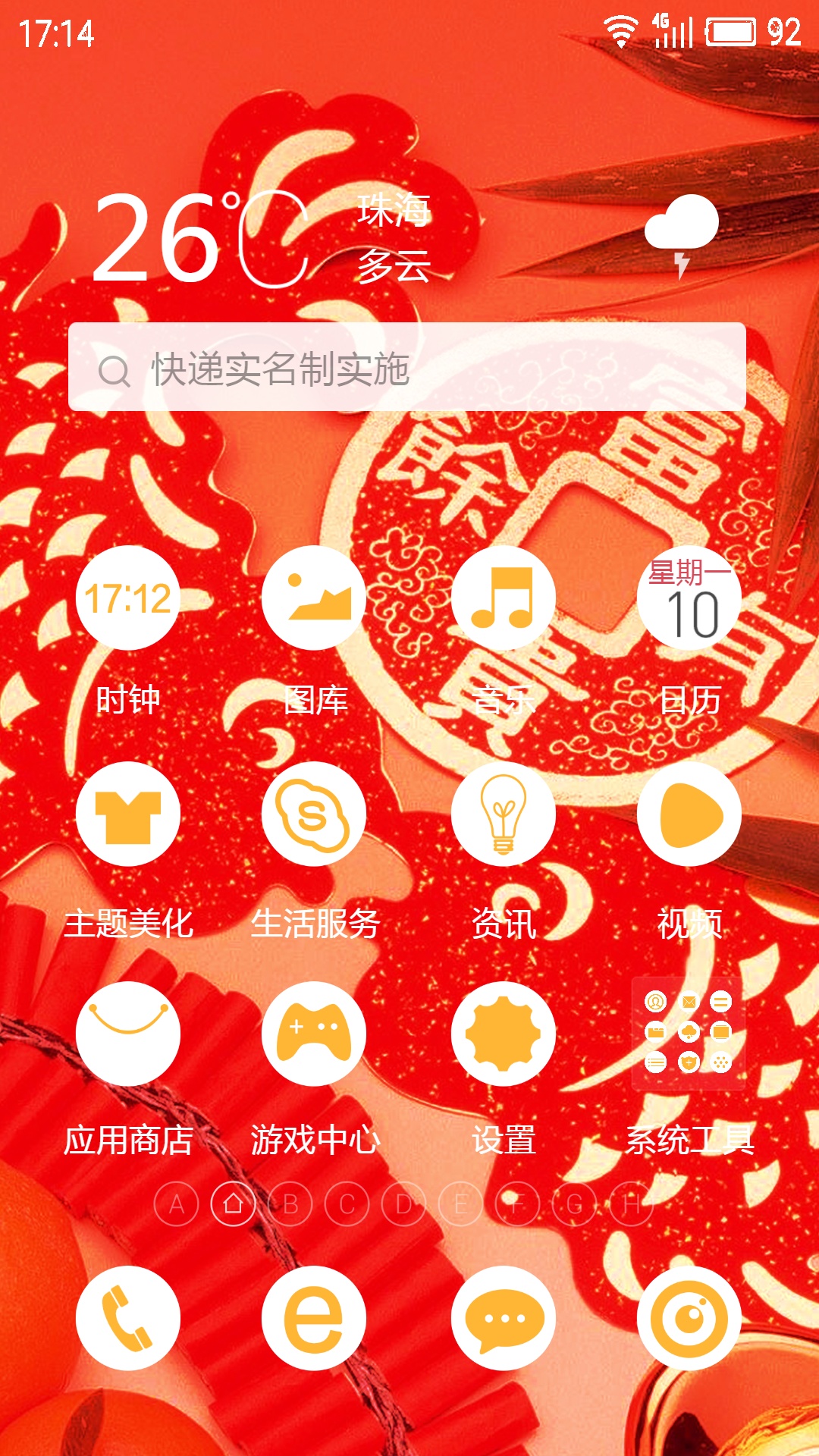Open the messages app in the dock
819x1456 pixels.
click(x=504, y=1318)
